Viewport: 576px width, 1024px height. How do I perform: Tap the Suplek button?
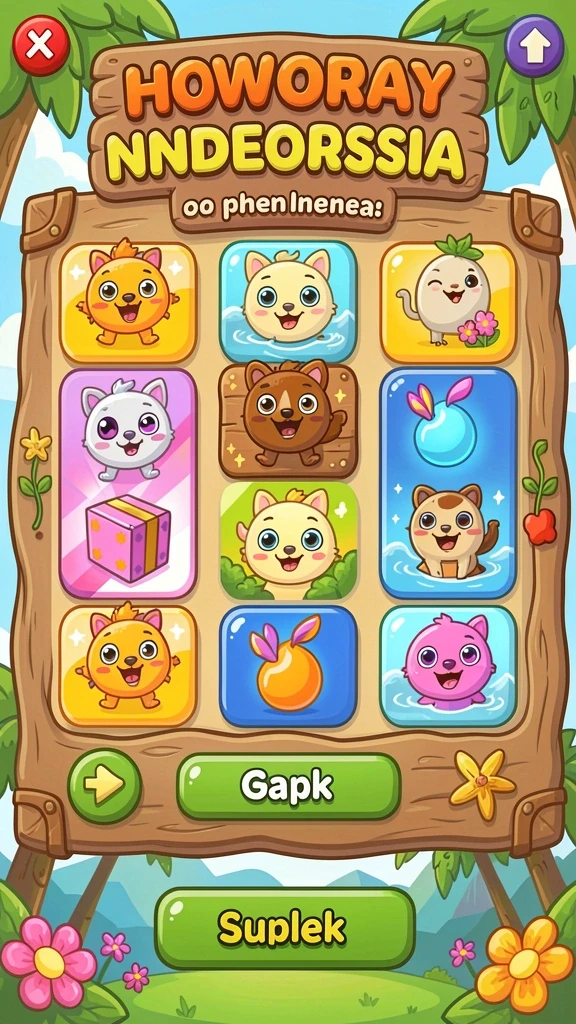click(285, 927)
